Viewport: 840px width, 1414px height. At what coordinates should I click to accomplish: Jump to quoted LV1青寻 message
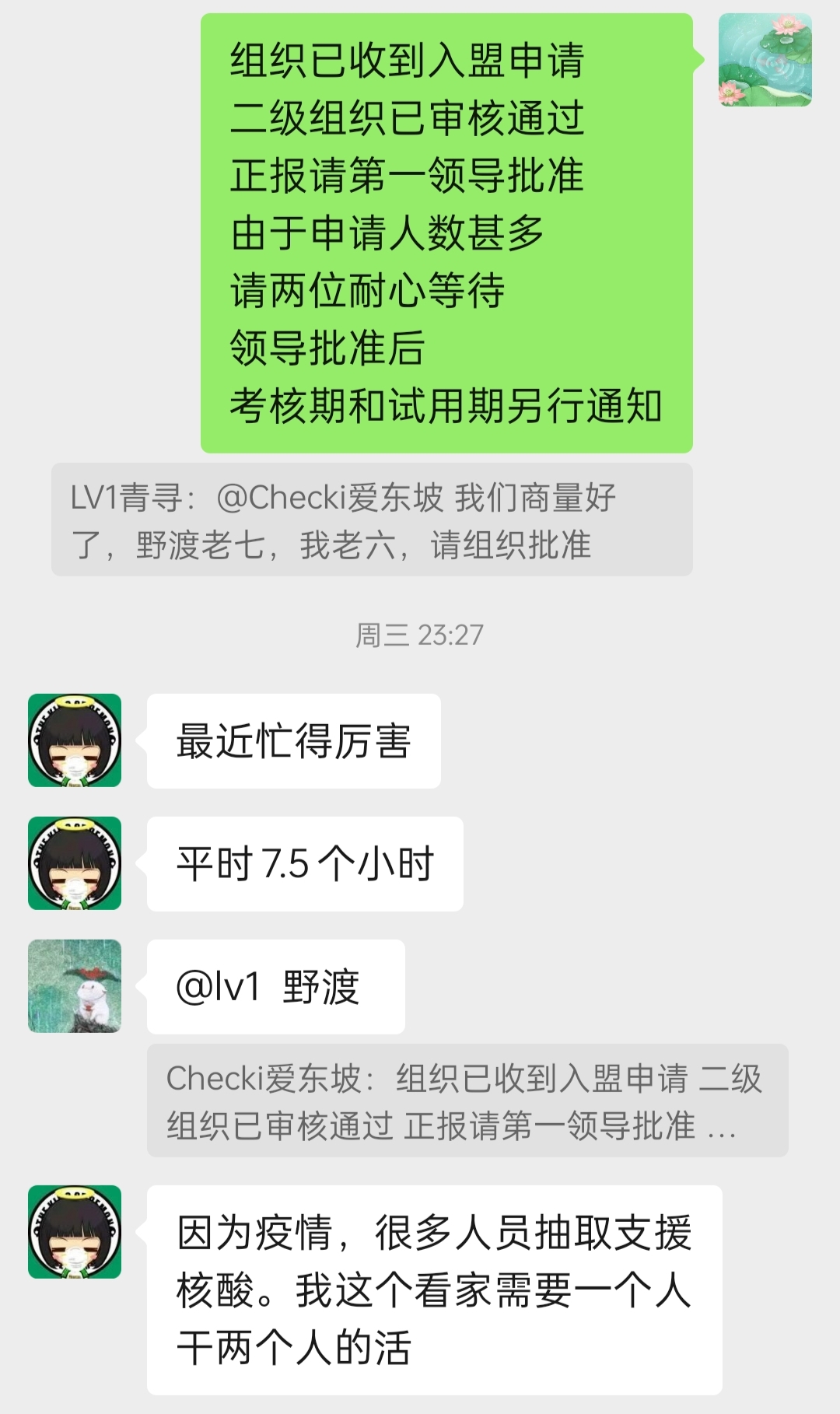point(371,520)
